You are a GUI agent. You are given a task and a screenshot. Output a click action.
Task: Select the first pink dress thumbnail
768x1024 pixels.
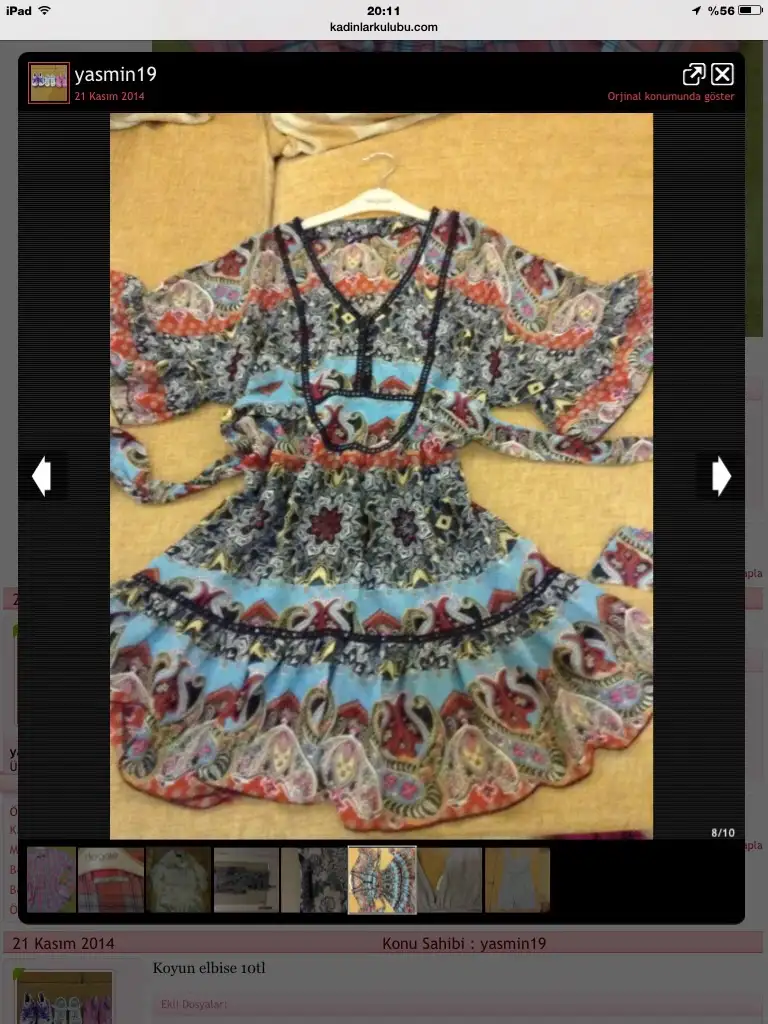pos(51,880)
